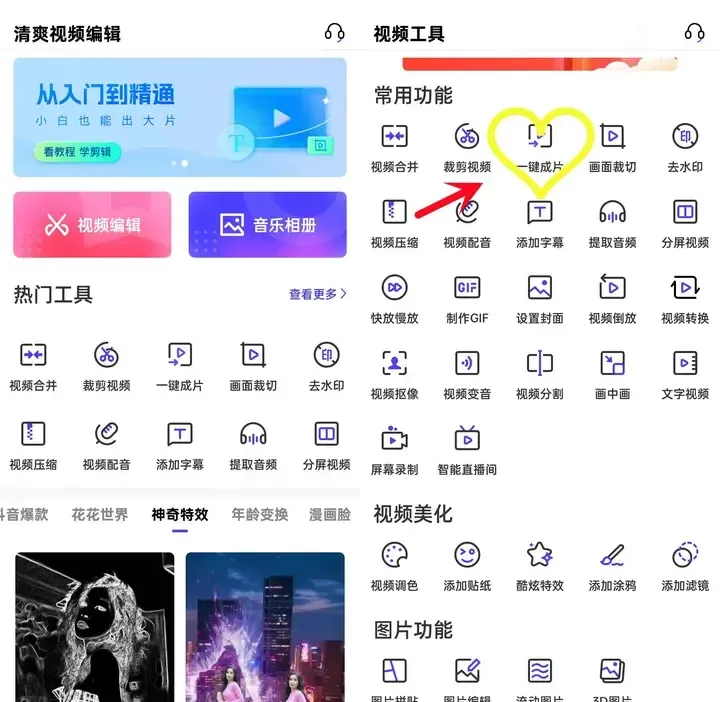Screen dimensions: 720x702
Task: Start 屏幕录制 screen recording
Action: pos(394,448)
